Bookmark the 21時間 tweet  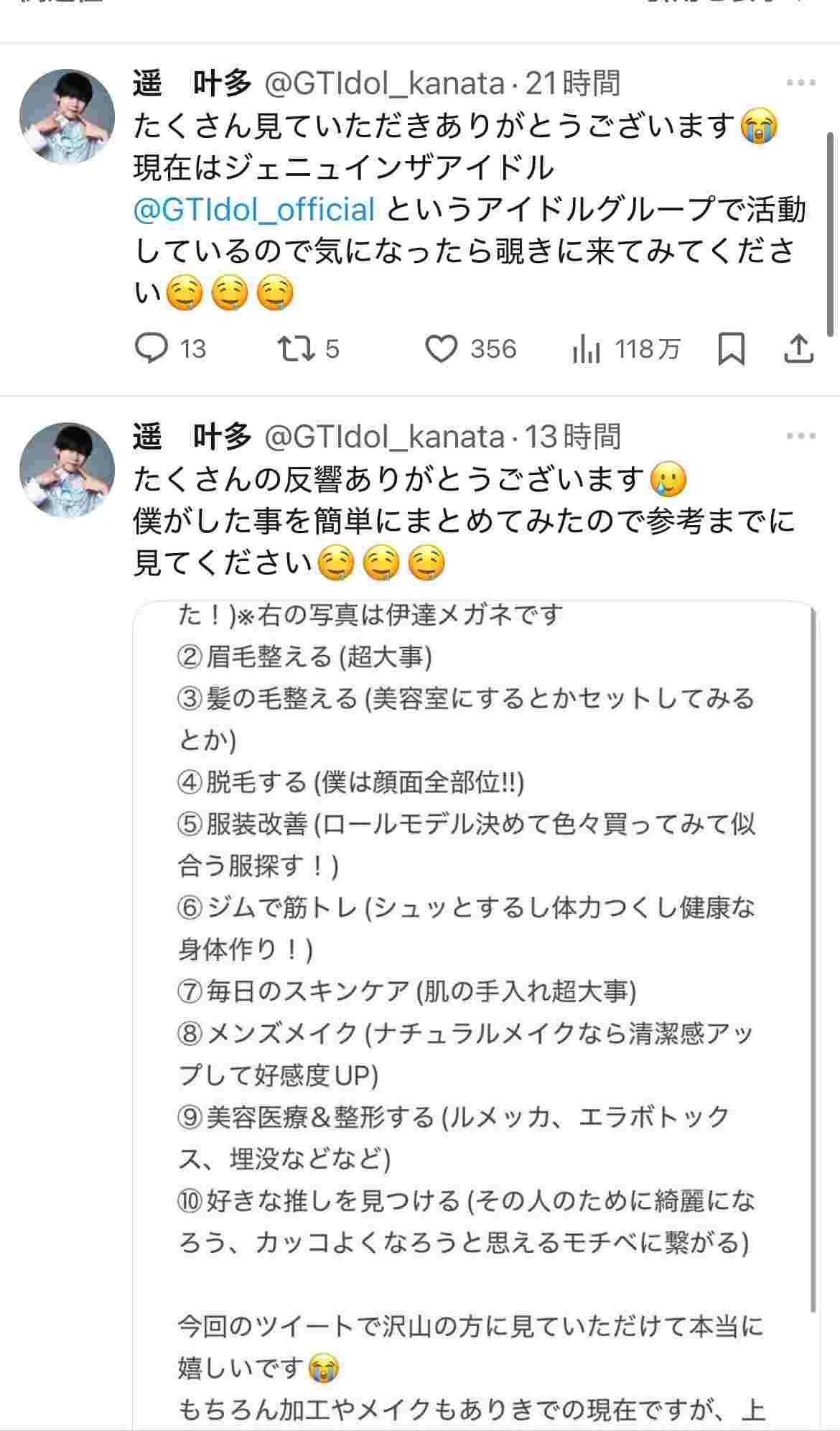pyautogui.click(x=731, y=349)
